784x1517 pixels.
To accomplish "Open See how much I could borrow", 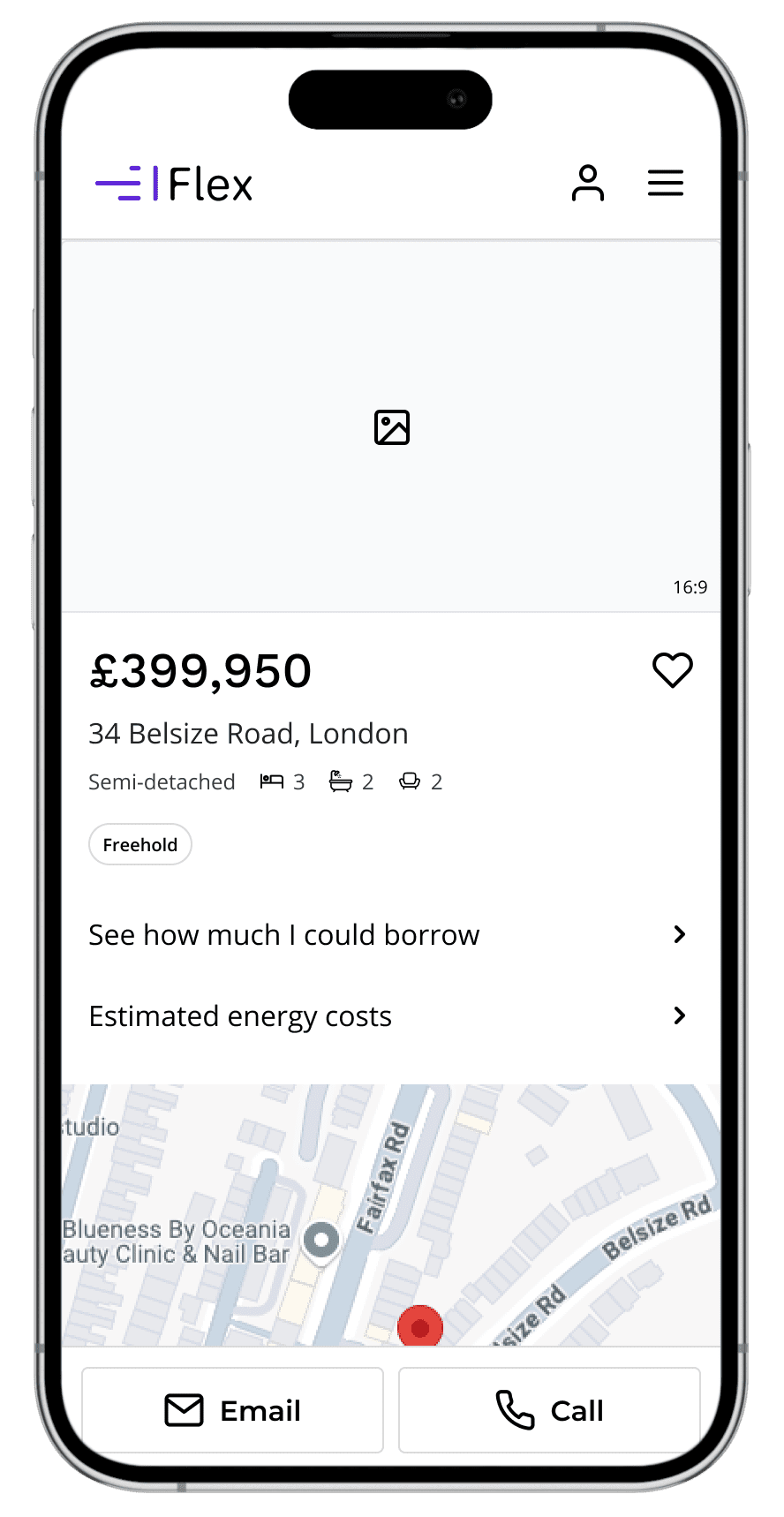I will pyautogui.click(x=388, y=934).
